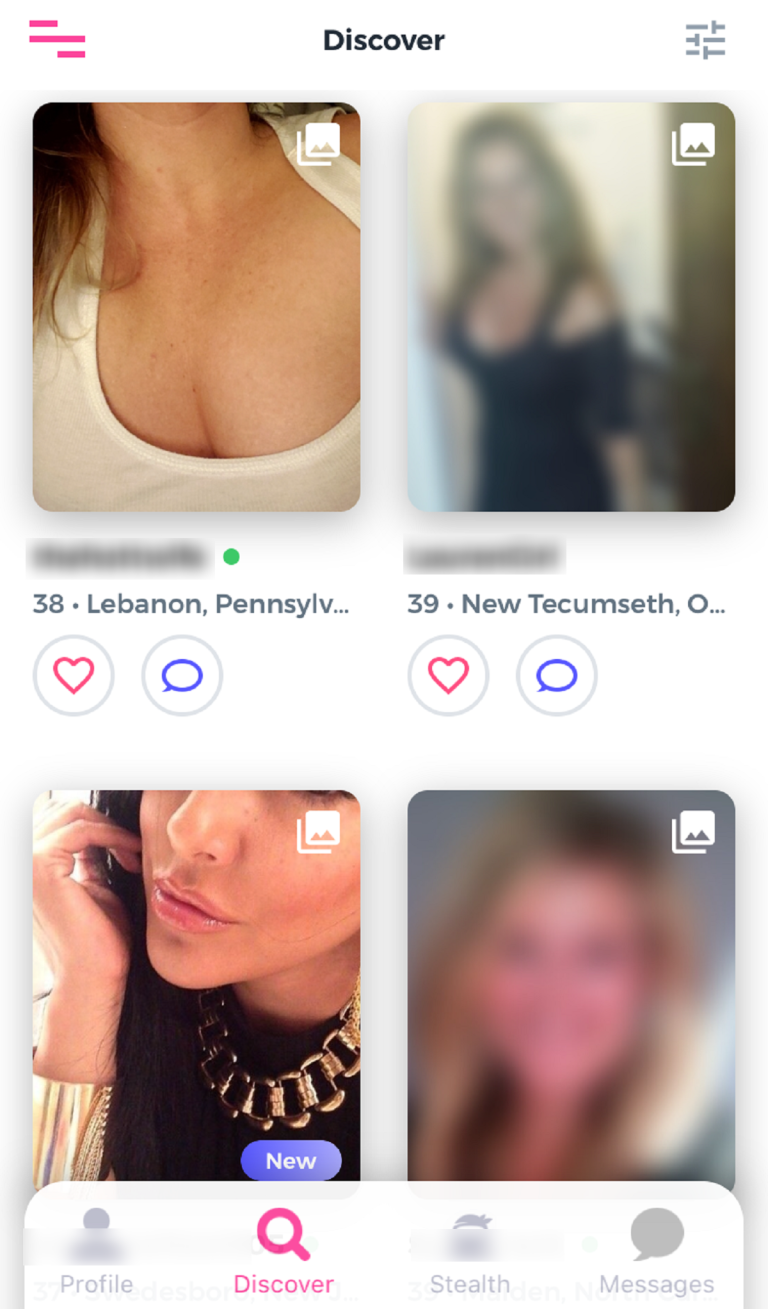Select the Discover tab

tap(284, 1252)
